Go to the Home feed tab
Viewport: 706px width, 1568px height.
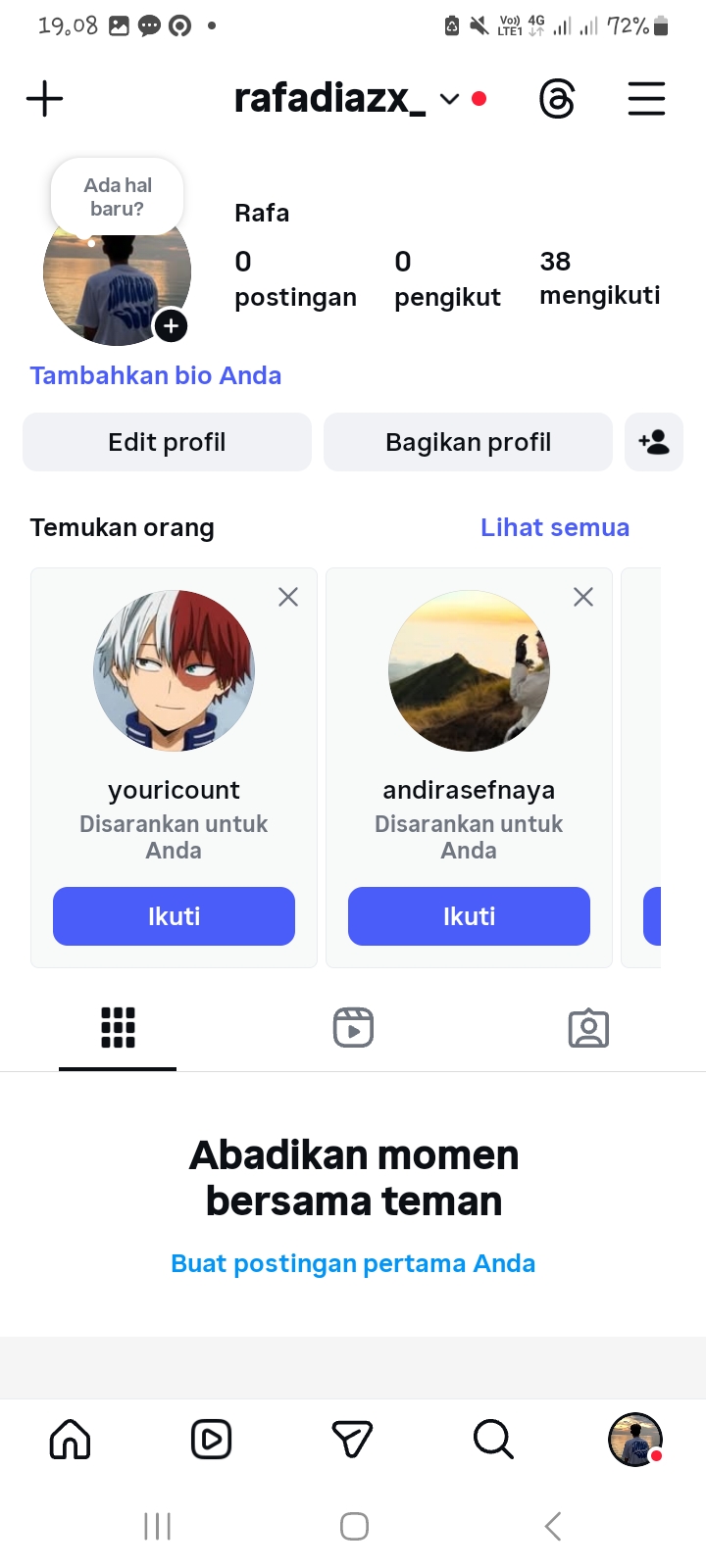[x=71, y=1440]
